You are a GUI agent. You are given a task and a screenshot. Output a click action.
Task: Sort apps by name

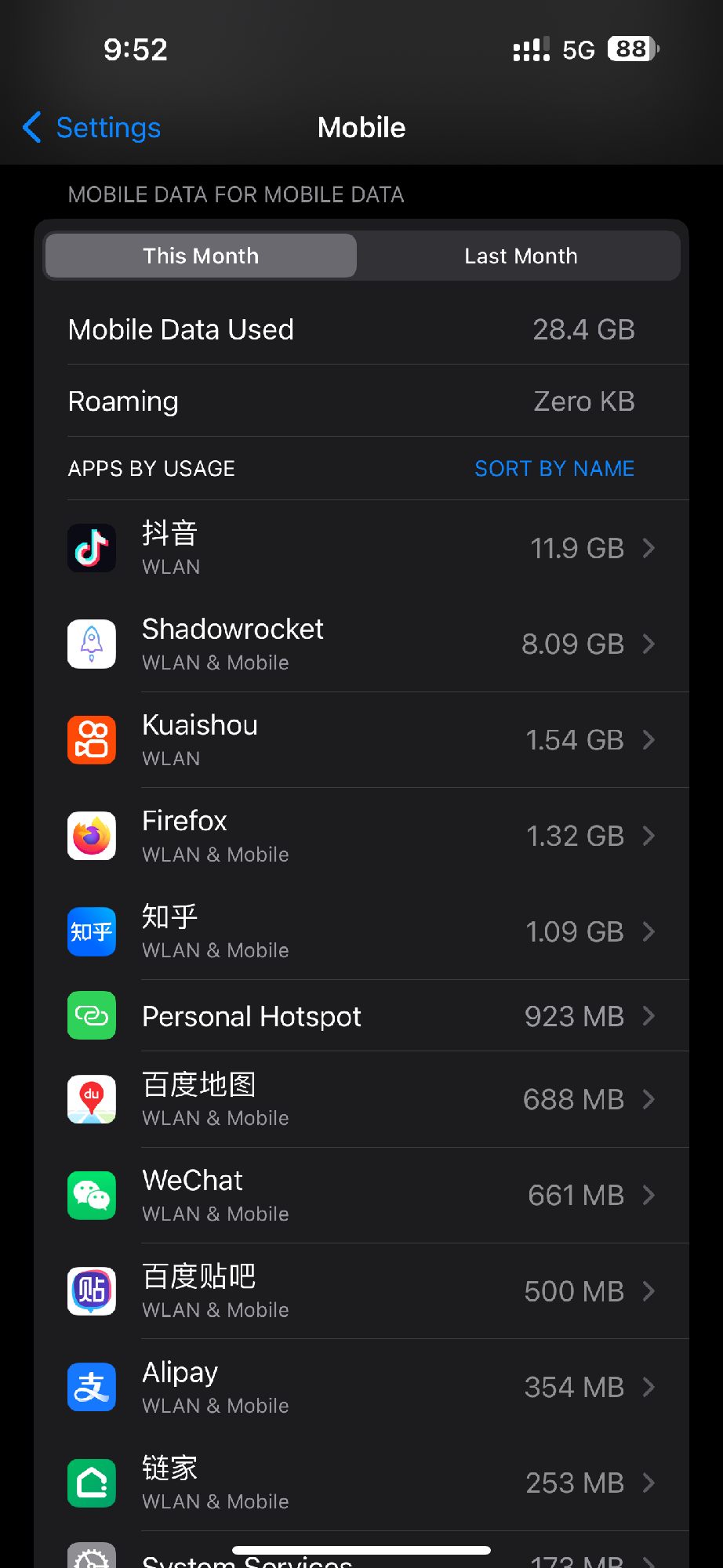(554, 469)
